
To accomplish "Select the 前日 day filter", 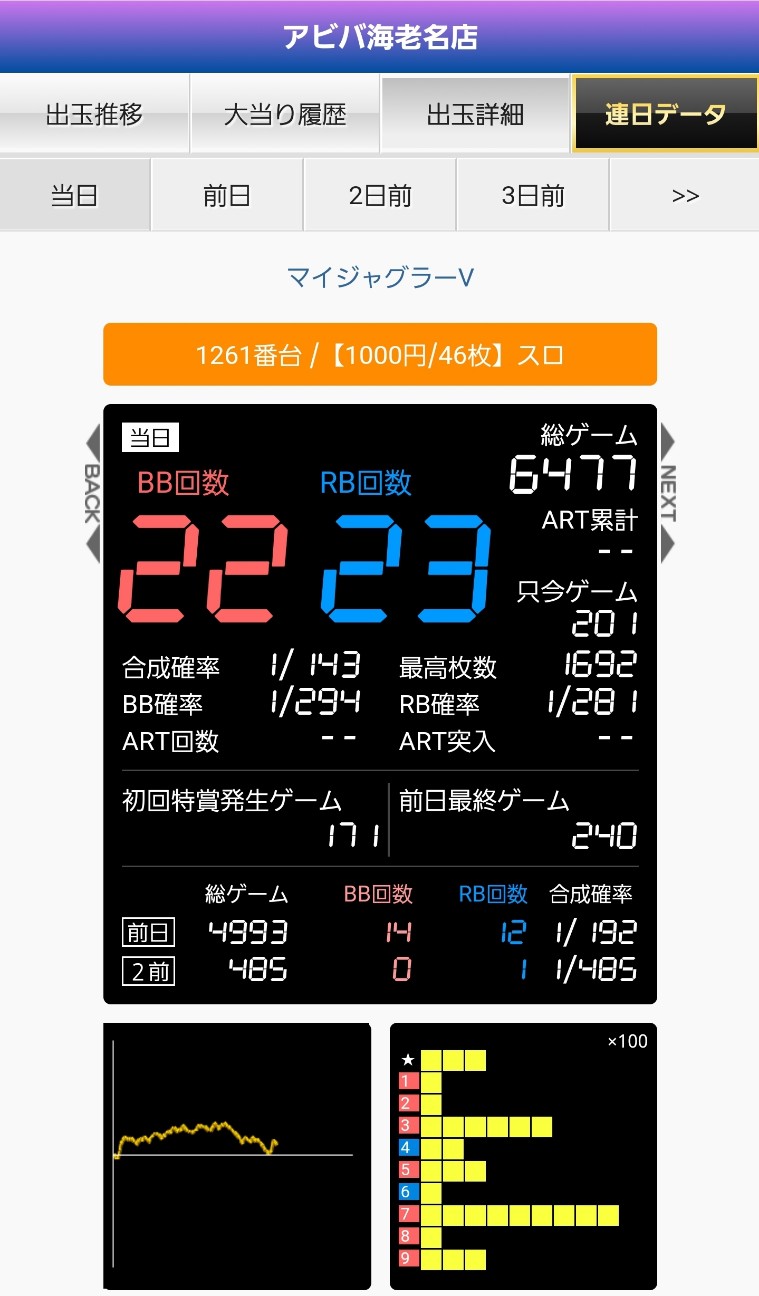I will 227,195.
